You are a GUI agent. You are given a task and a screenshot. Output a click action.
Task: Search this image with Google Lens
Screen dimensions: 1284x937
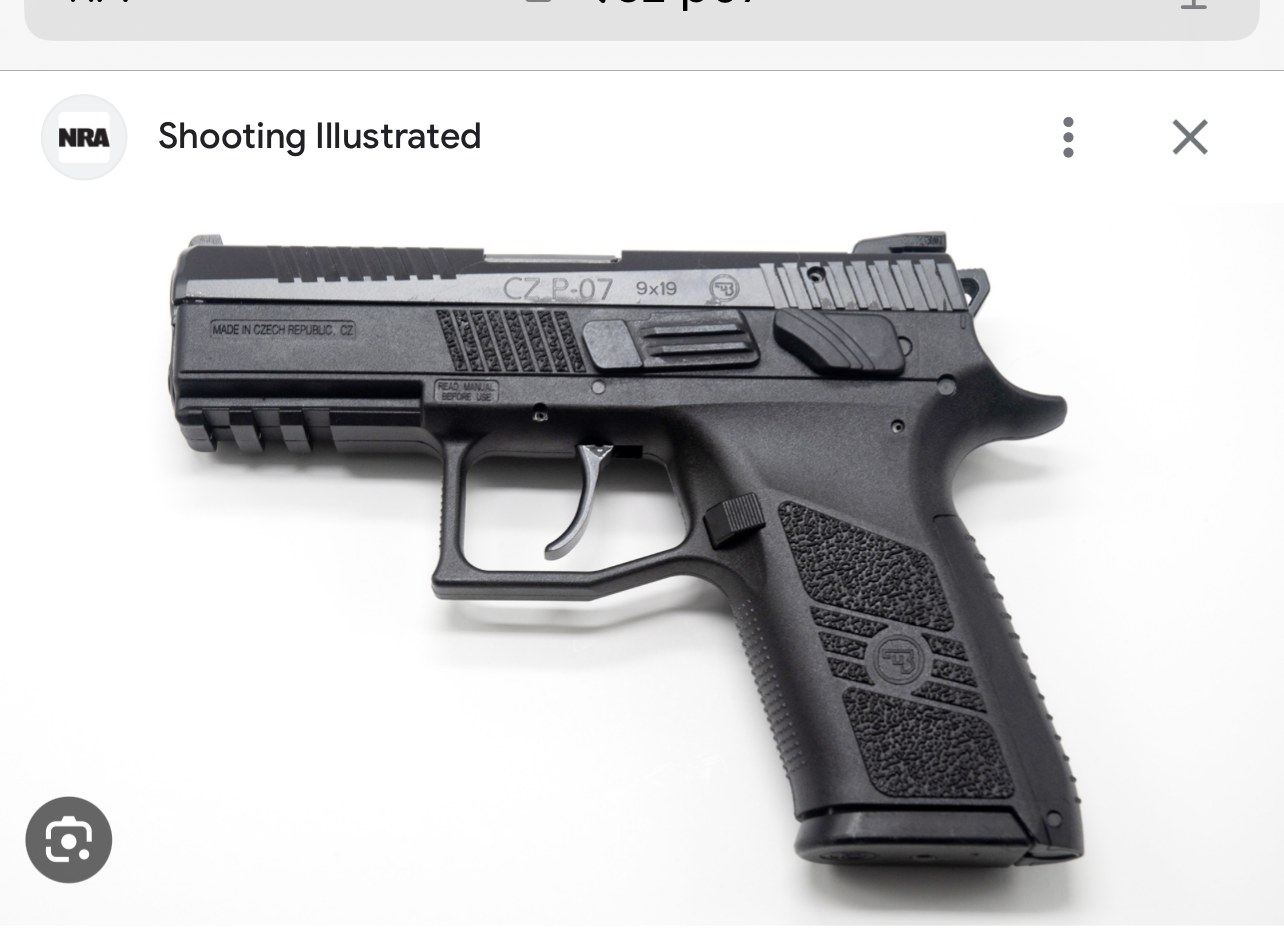tap(68, 840)
